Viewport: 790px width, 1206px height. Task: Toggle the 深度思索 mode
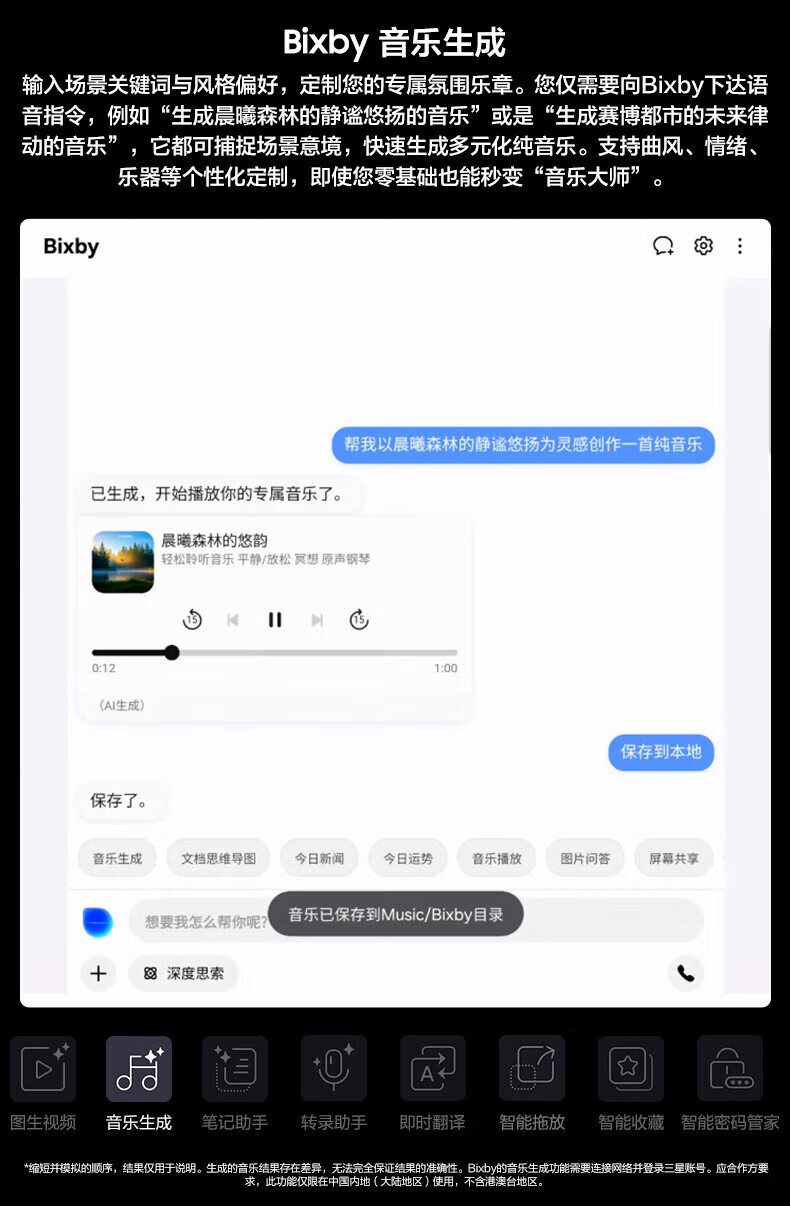(183, 973)
